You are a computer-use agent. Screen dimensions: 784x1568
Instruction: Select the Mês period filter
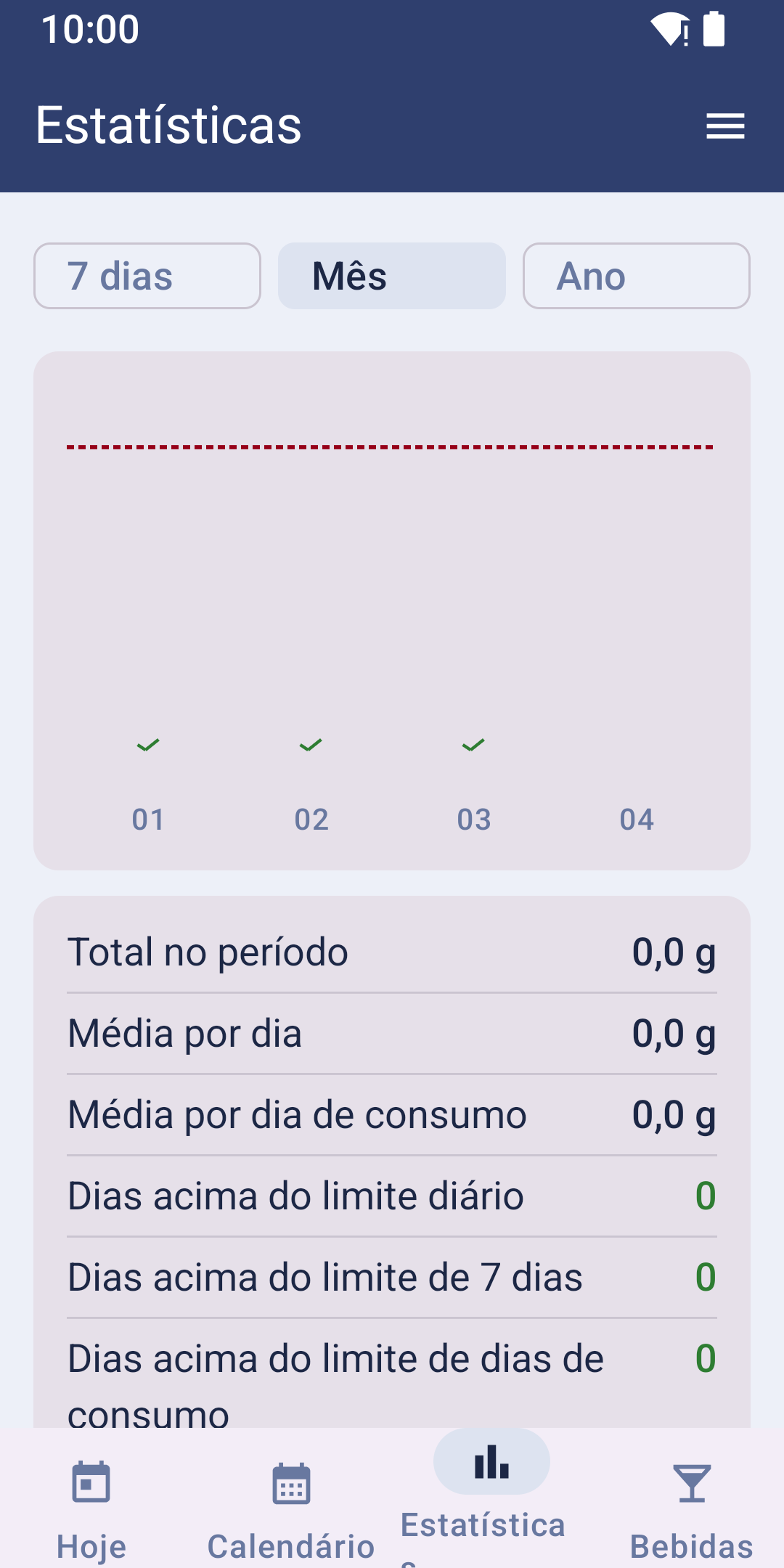point(392,276)
